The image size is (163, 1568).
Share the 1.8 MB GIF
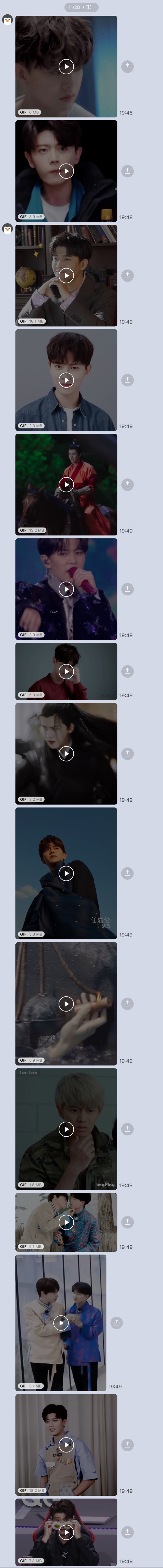(128, 1129)
